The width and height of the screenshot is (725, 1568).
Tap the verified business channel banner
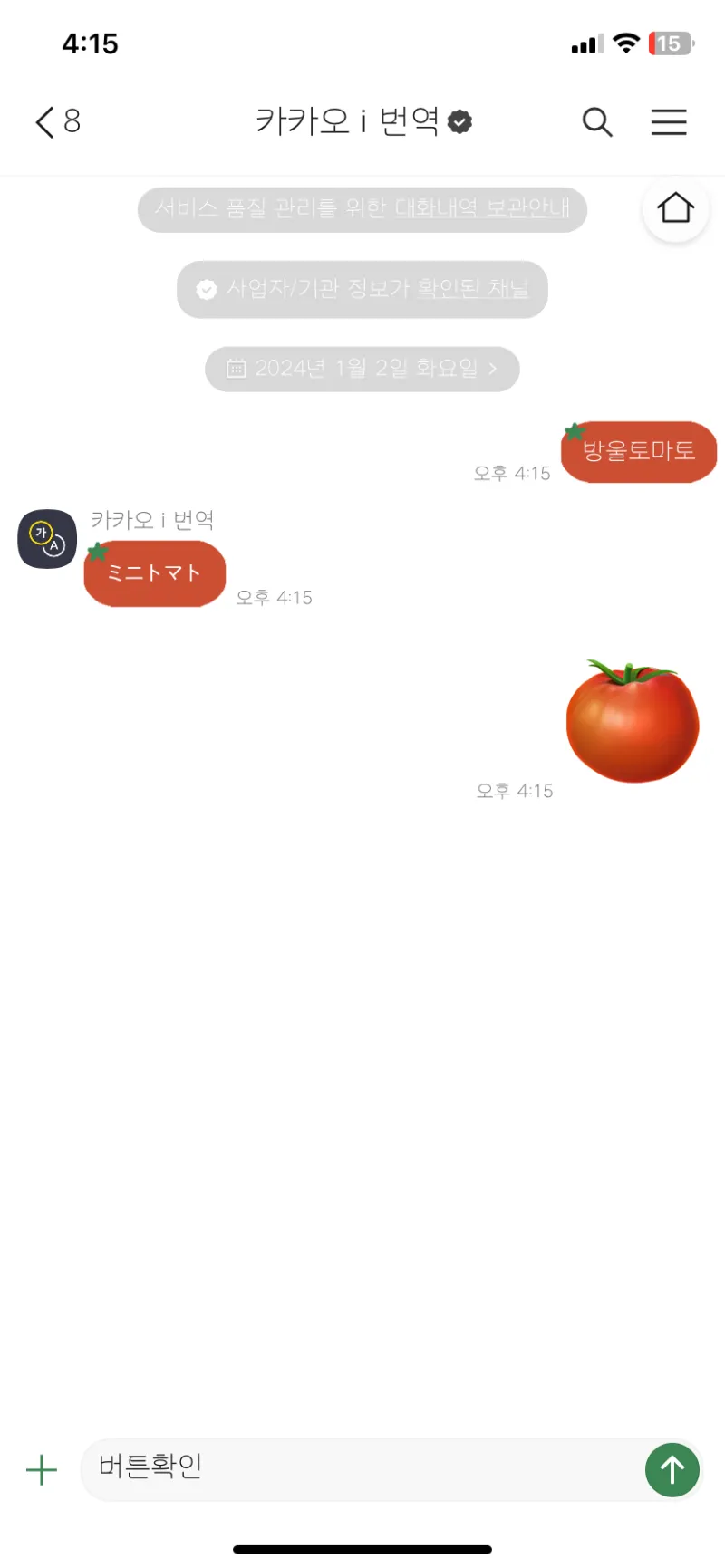(x=362, y=289)
